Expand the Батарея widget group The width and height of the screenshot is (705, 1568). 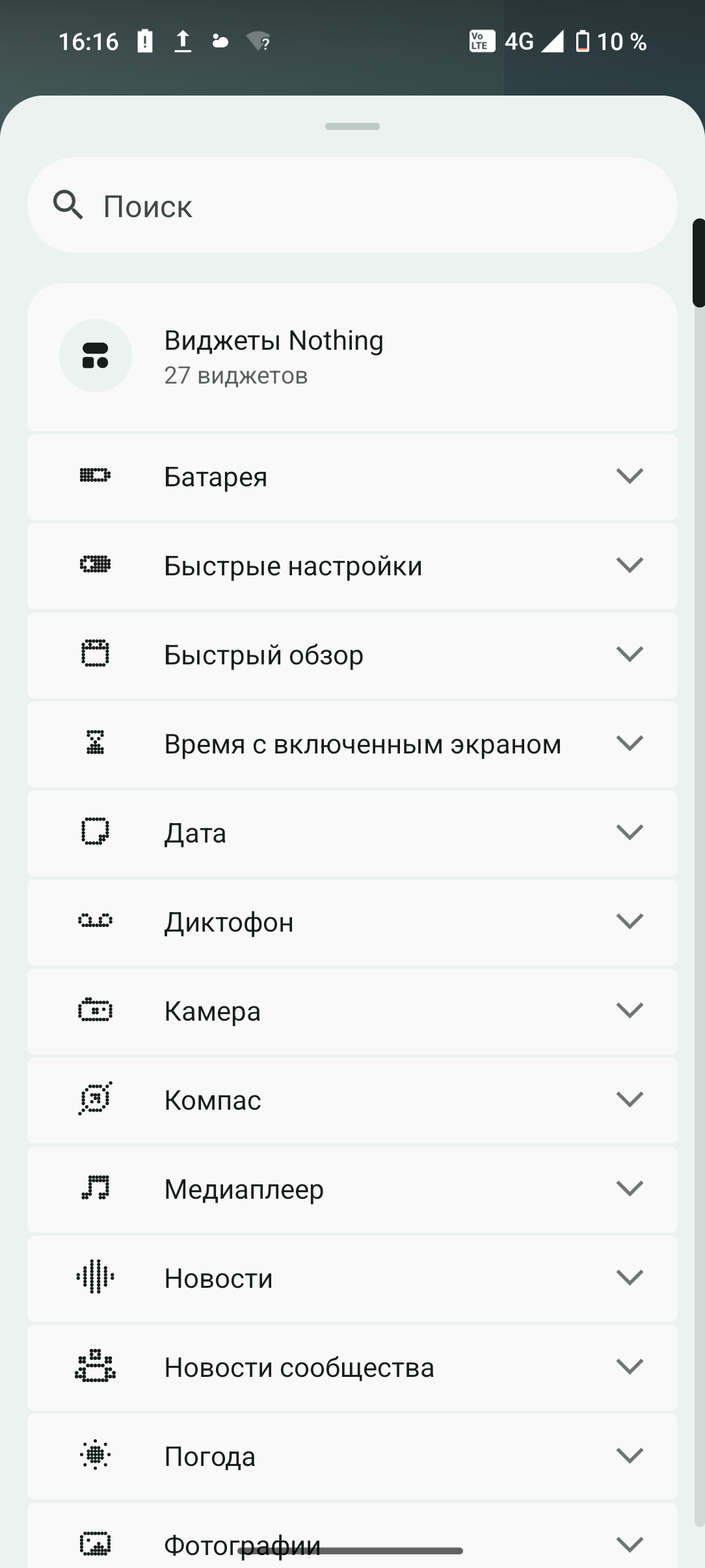(x=351, y=477)
